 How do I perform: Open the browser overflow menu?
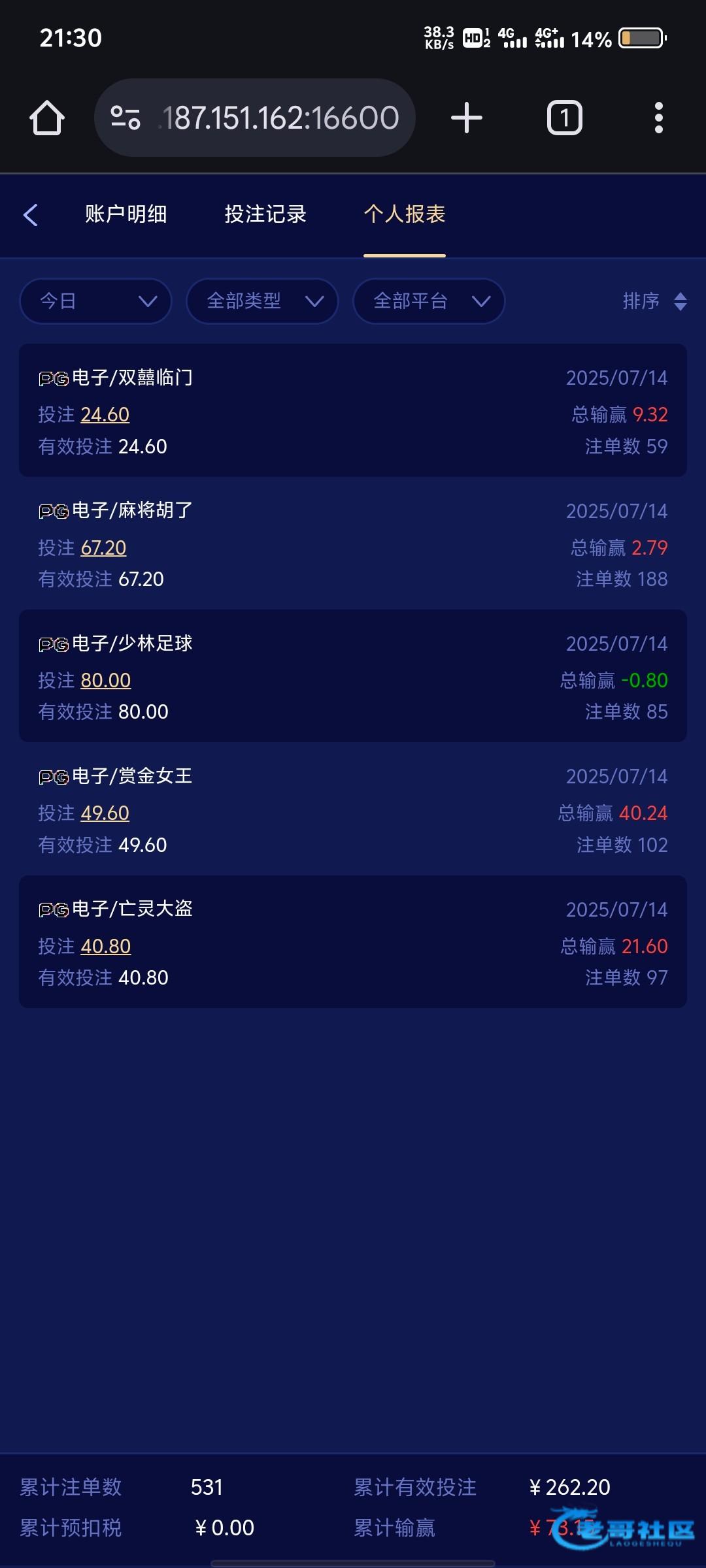[x=659, y=118]
